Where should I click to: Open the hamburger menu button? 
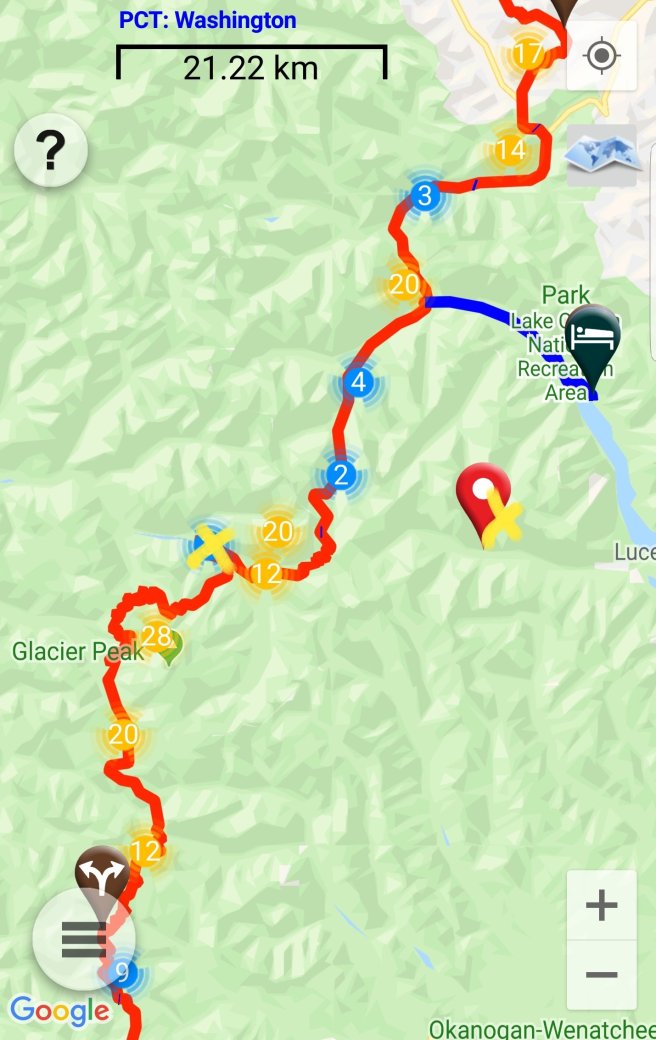[x=84, y=939]
